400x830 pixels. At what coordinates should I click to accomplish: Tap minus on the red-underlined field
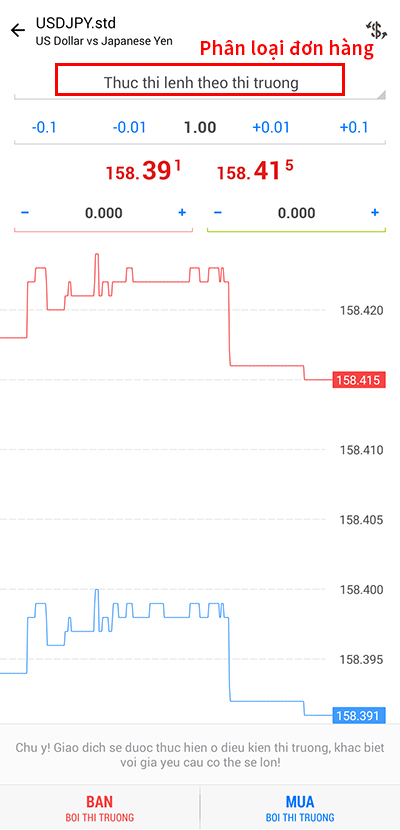[25, 213]
